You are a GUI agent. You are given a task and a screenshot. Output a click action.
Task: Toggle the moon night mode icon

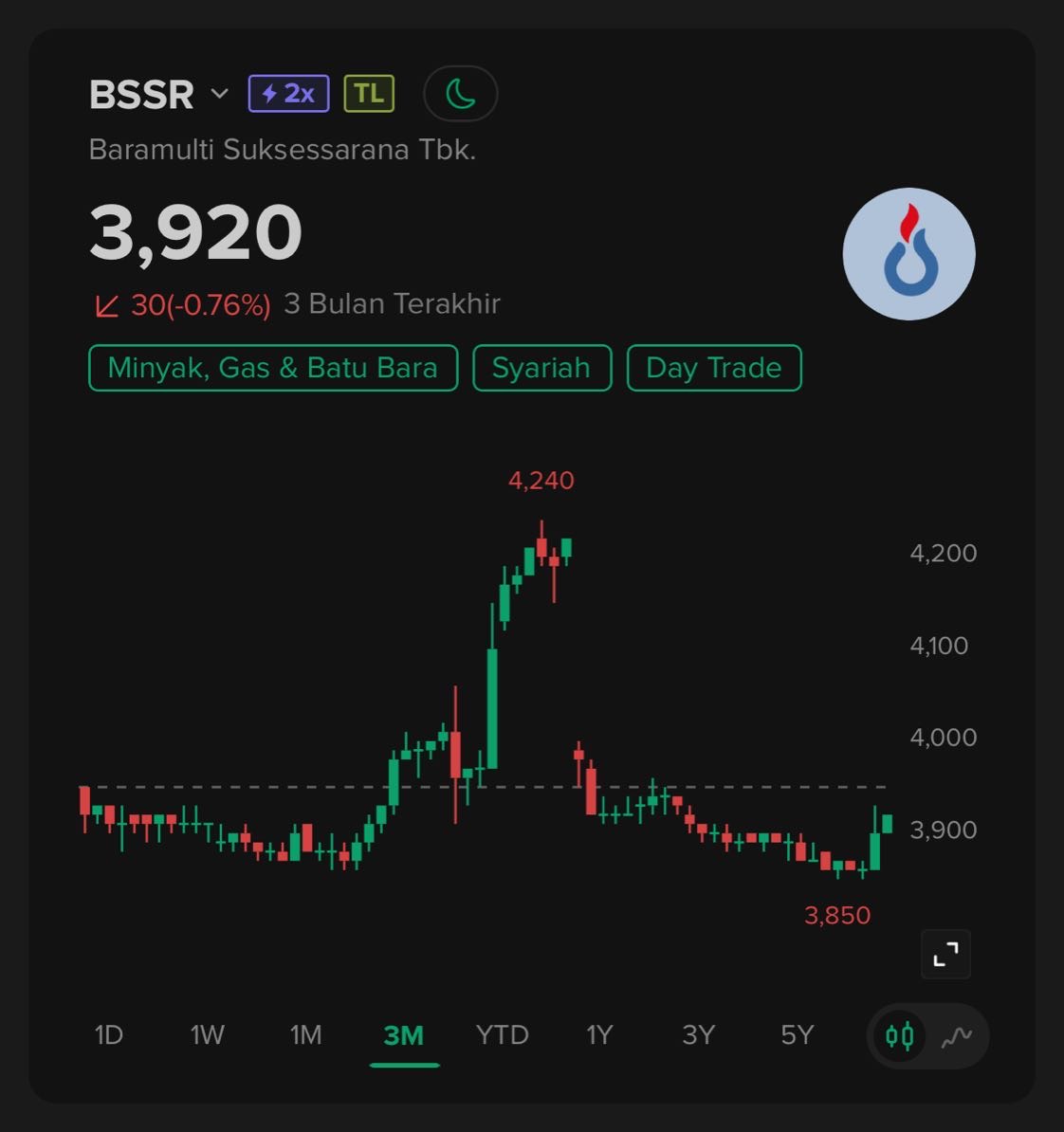[x=460, y=94]
